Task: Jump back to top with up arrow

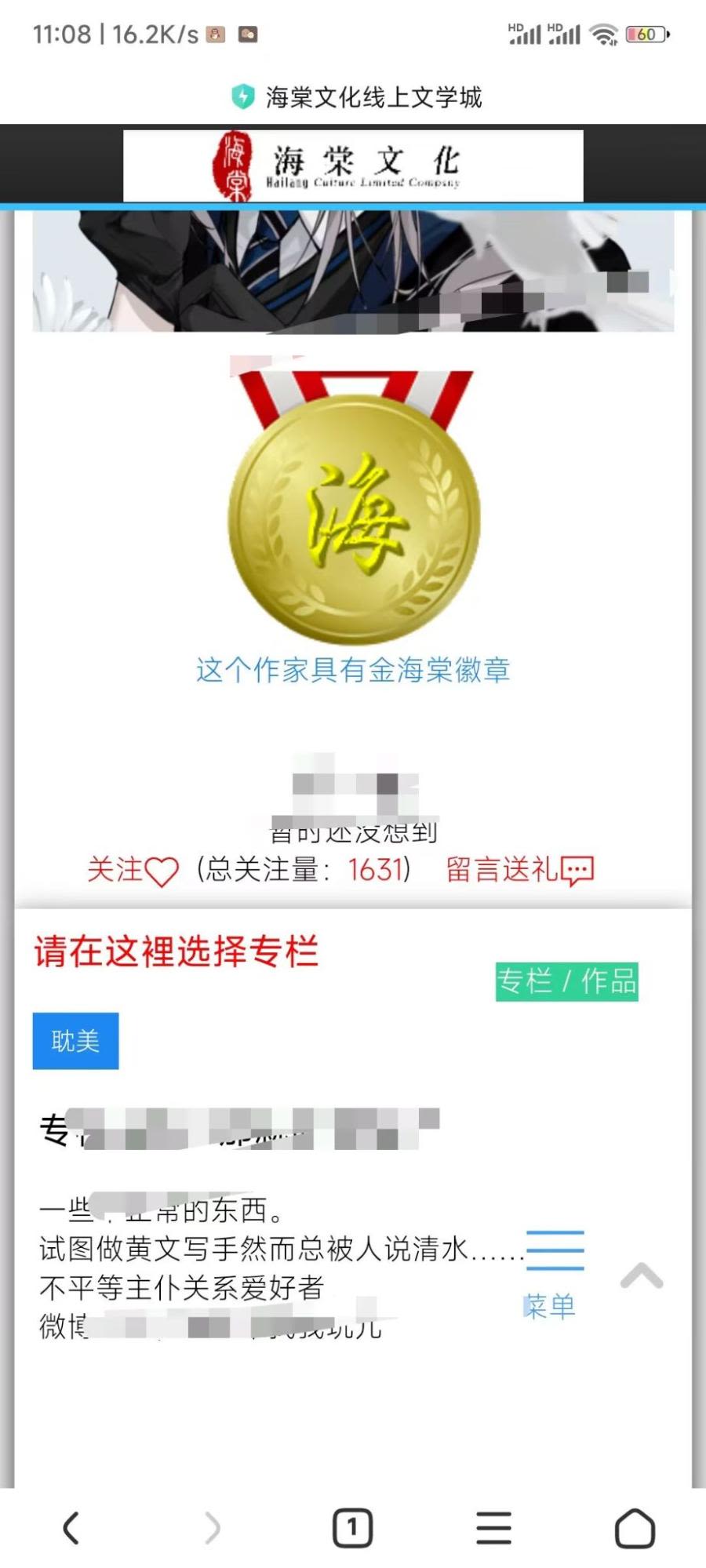Action: click(x=642, y=1276)
